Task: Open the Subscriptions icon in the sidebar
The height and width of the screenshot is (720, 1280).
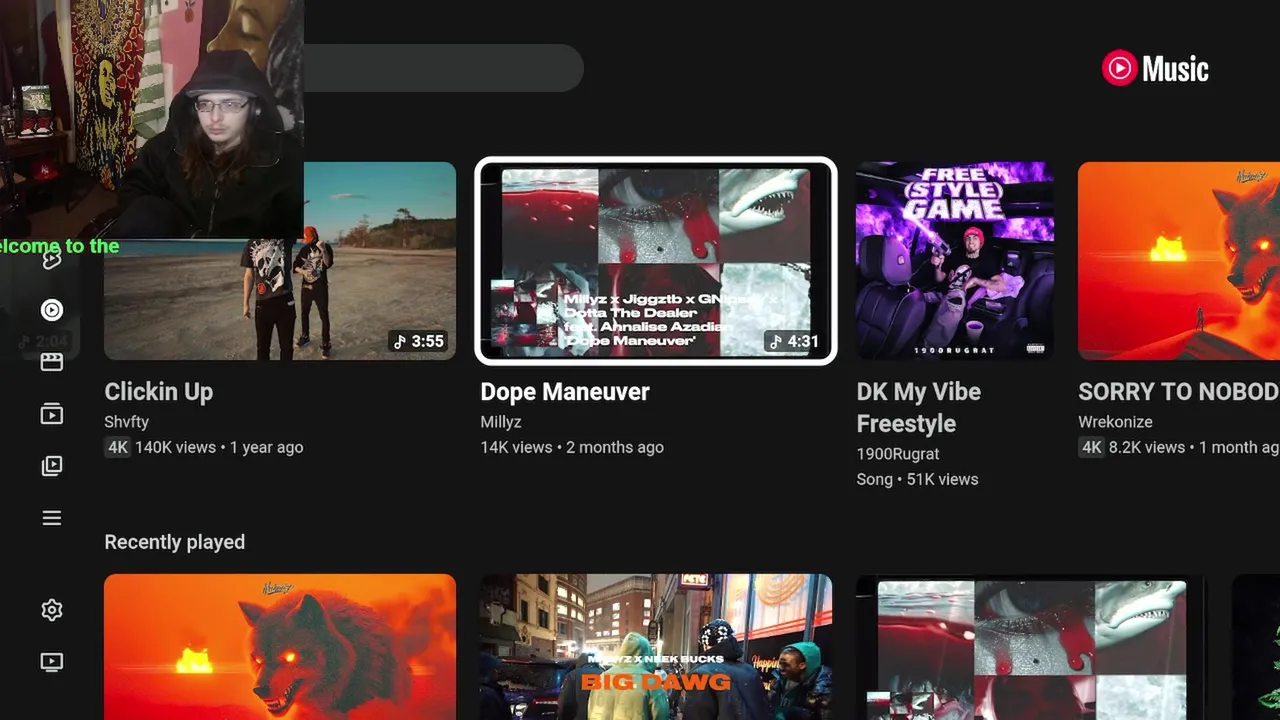Action: (52, 414)
